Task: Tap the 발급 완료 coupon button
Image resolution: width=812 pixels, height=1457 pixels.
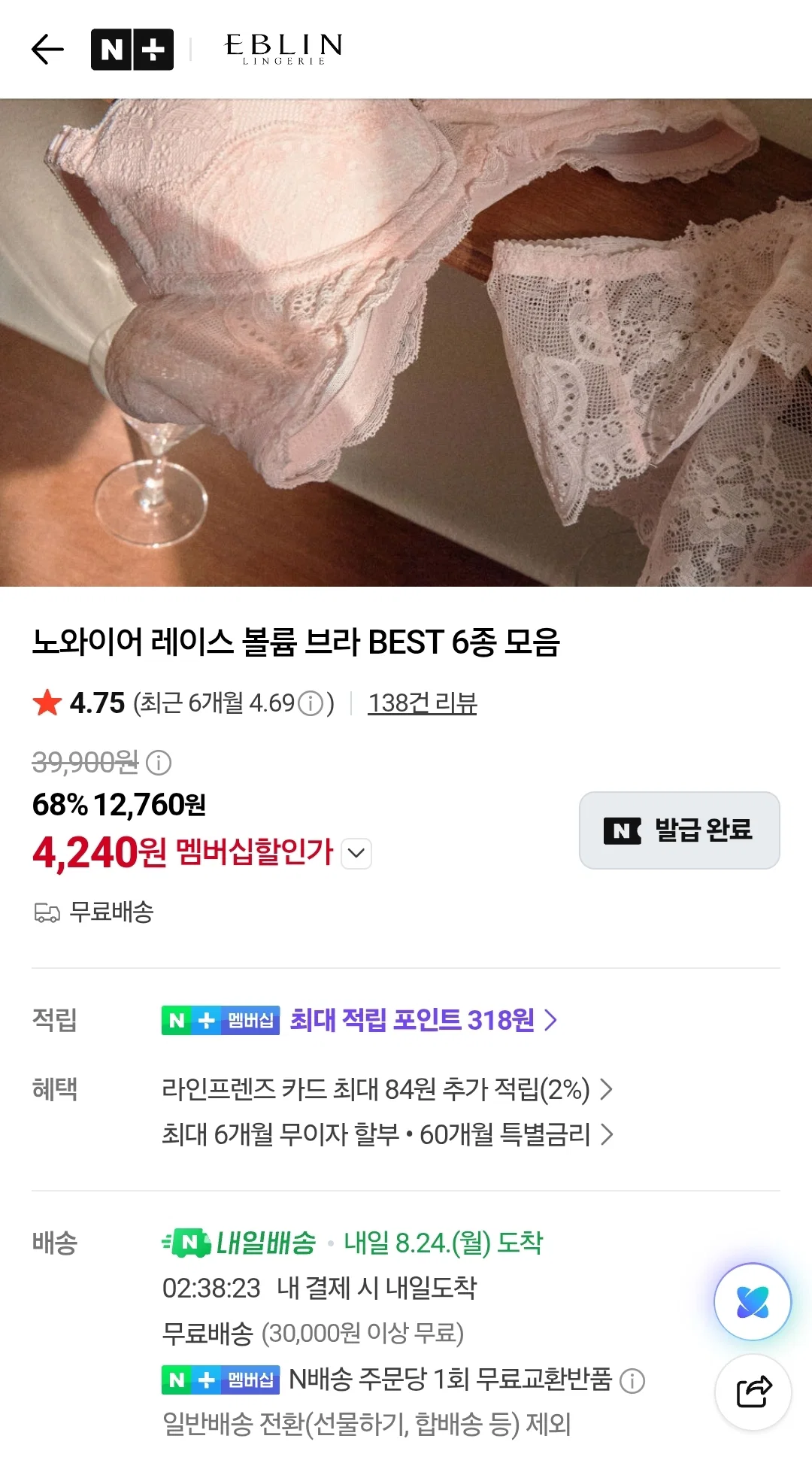Action: click(680, 830)
